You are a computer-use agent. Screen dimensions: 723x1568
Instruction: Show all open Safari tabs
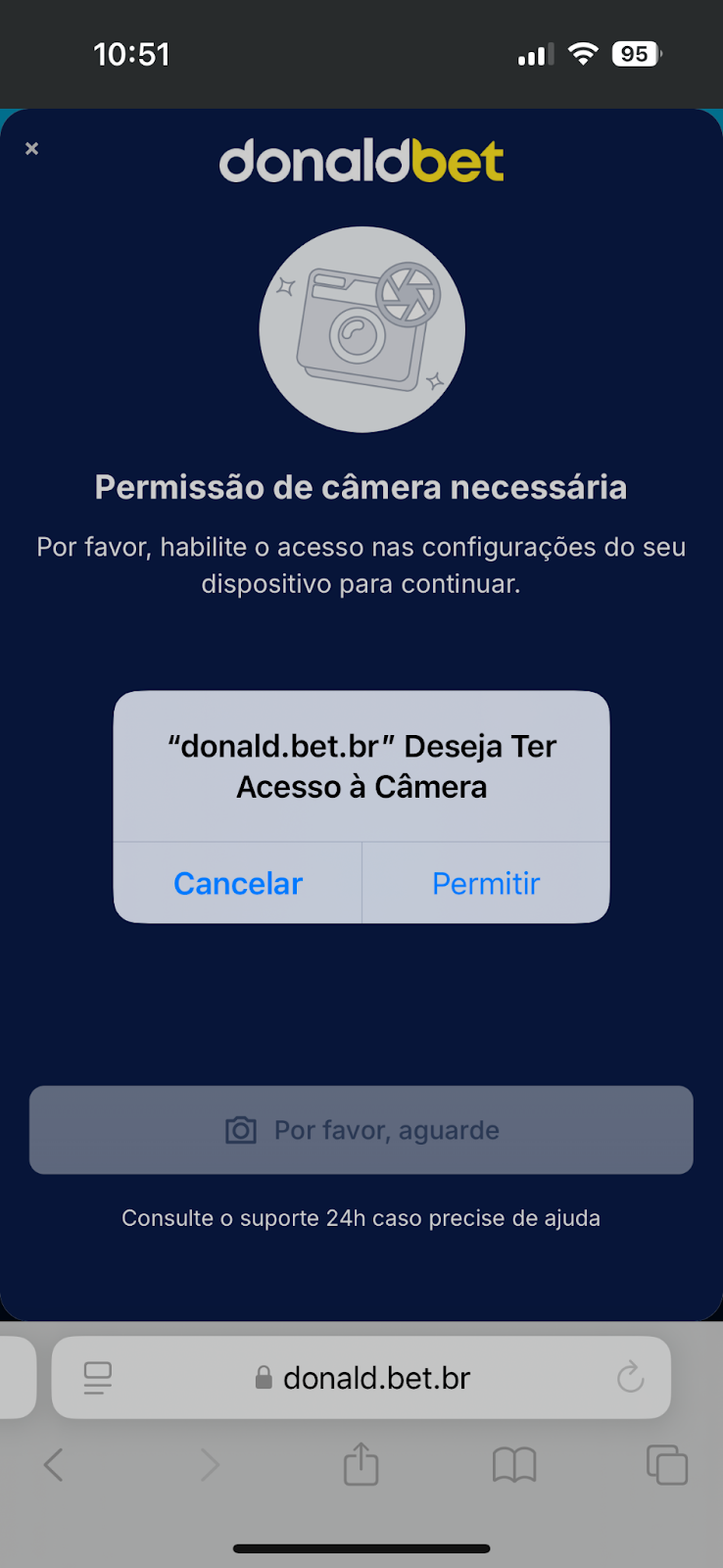coord(667,1465)
